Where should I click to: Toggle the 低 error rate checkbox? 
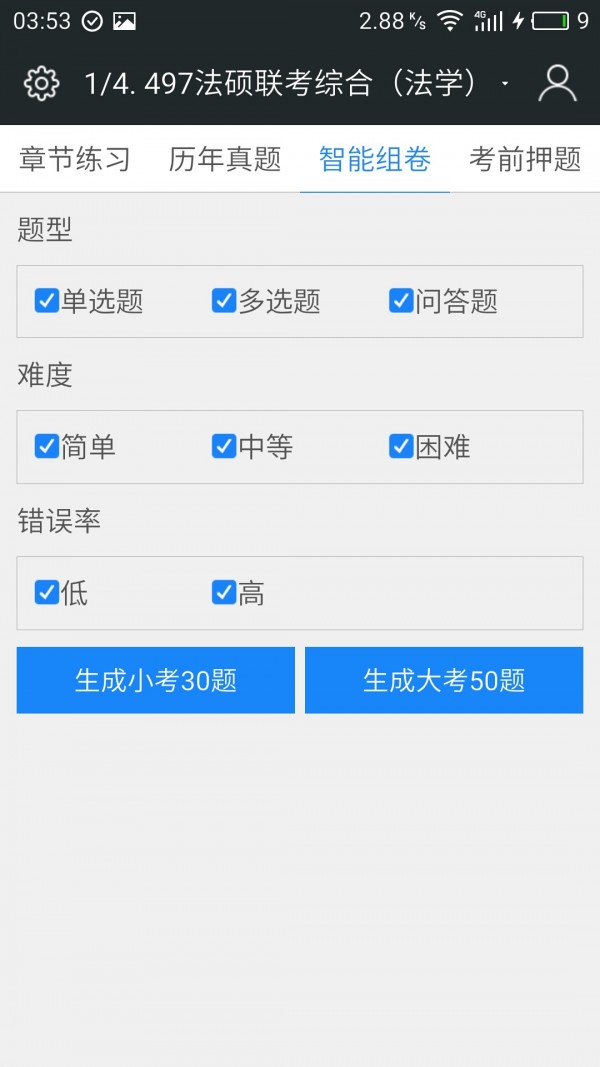pos(47,593)
